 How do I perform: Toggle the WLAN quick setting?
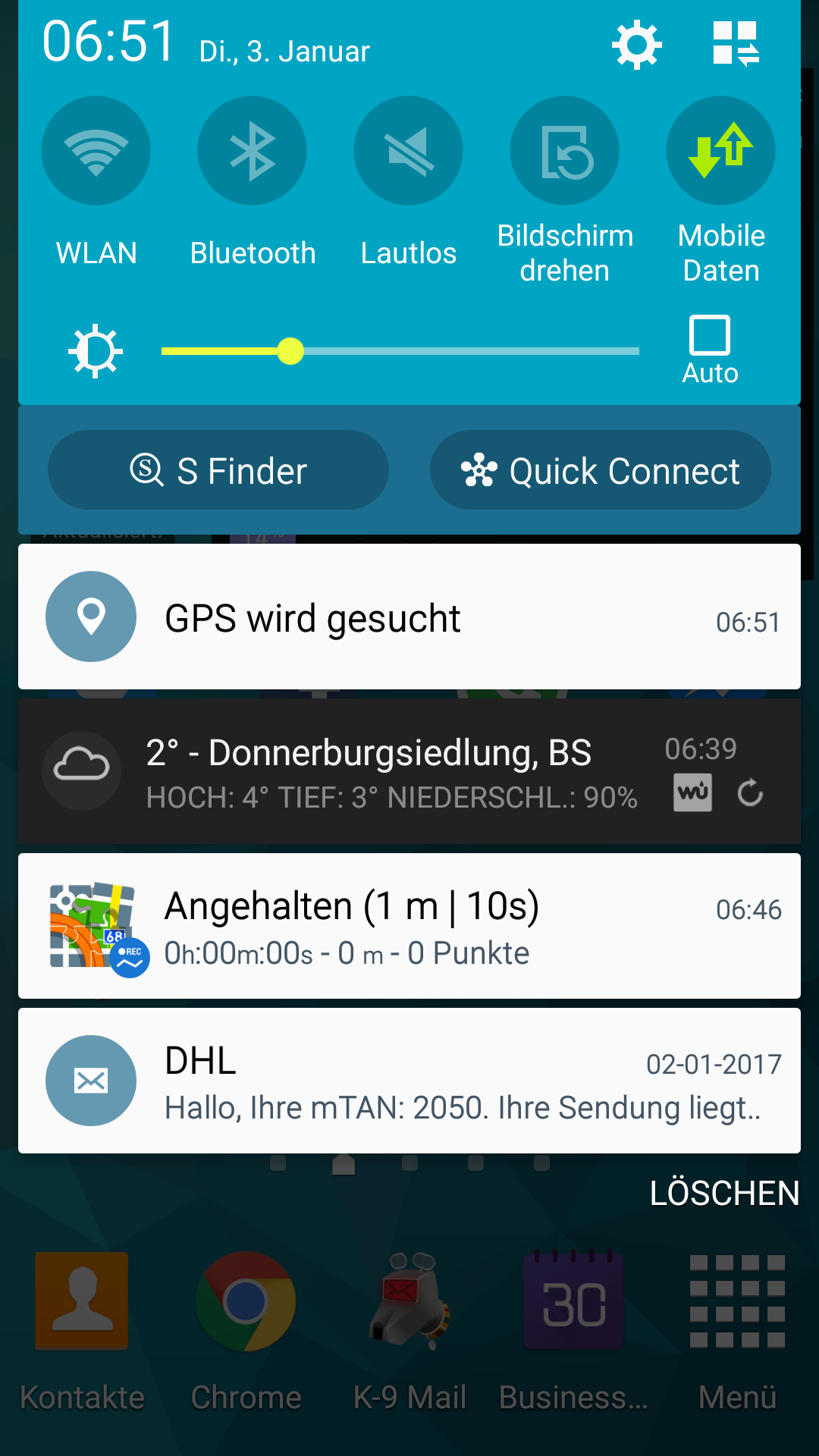[96, 151]
